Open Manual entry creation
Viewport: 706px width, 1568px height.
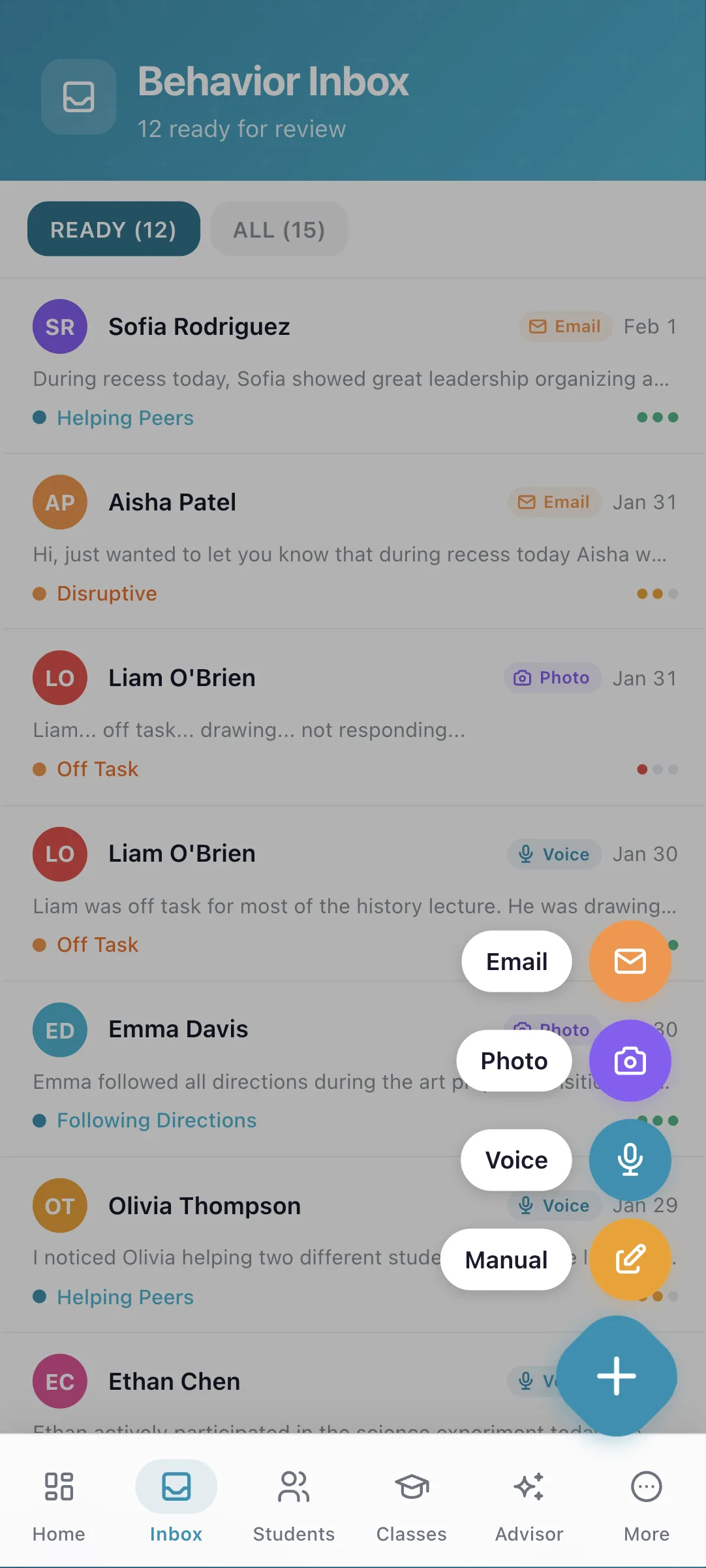[x=629, y=1259]
